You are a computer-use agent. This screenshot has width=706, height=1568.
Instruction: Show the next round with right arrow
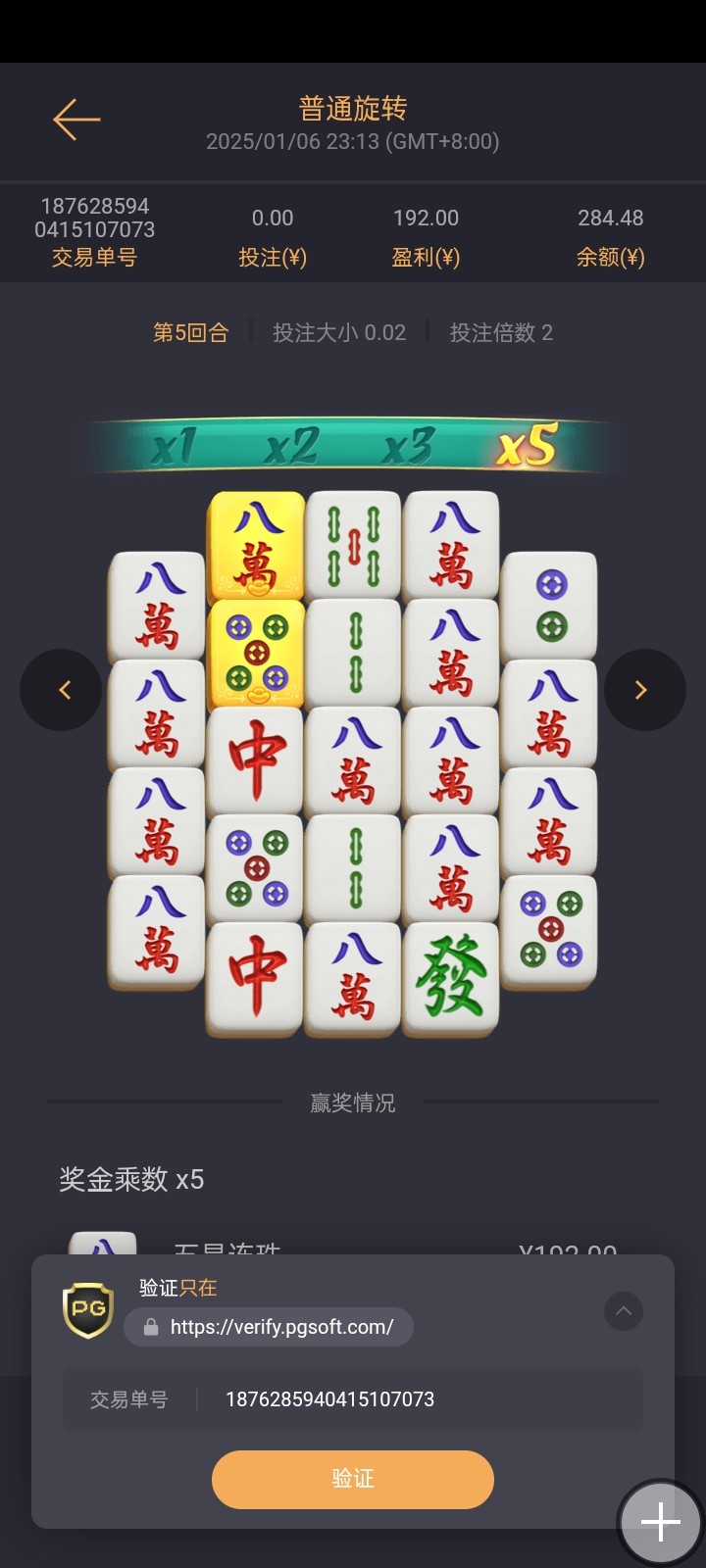[x=643, y=690]
